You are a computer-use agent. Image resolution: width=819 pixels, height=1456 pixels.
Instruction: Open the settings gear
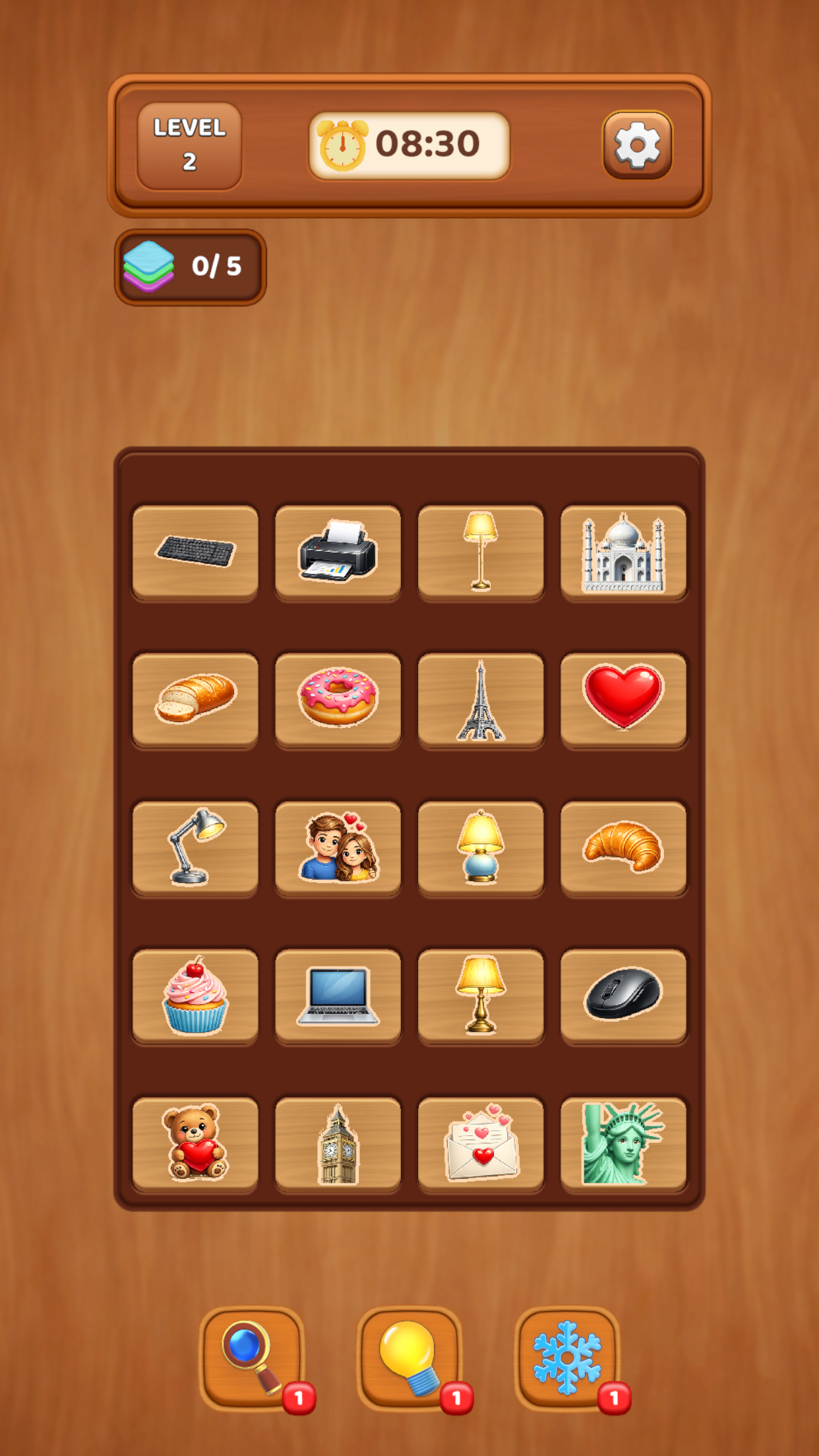637,144
